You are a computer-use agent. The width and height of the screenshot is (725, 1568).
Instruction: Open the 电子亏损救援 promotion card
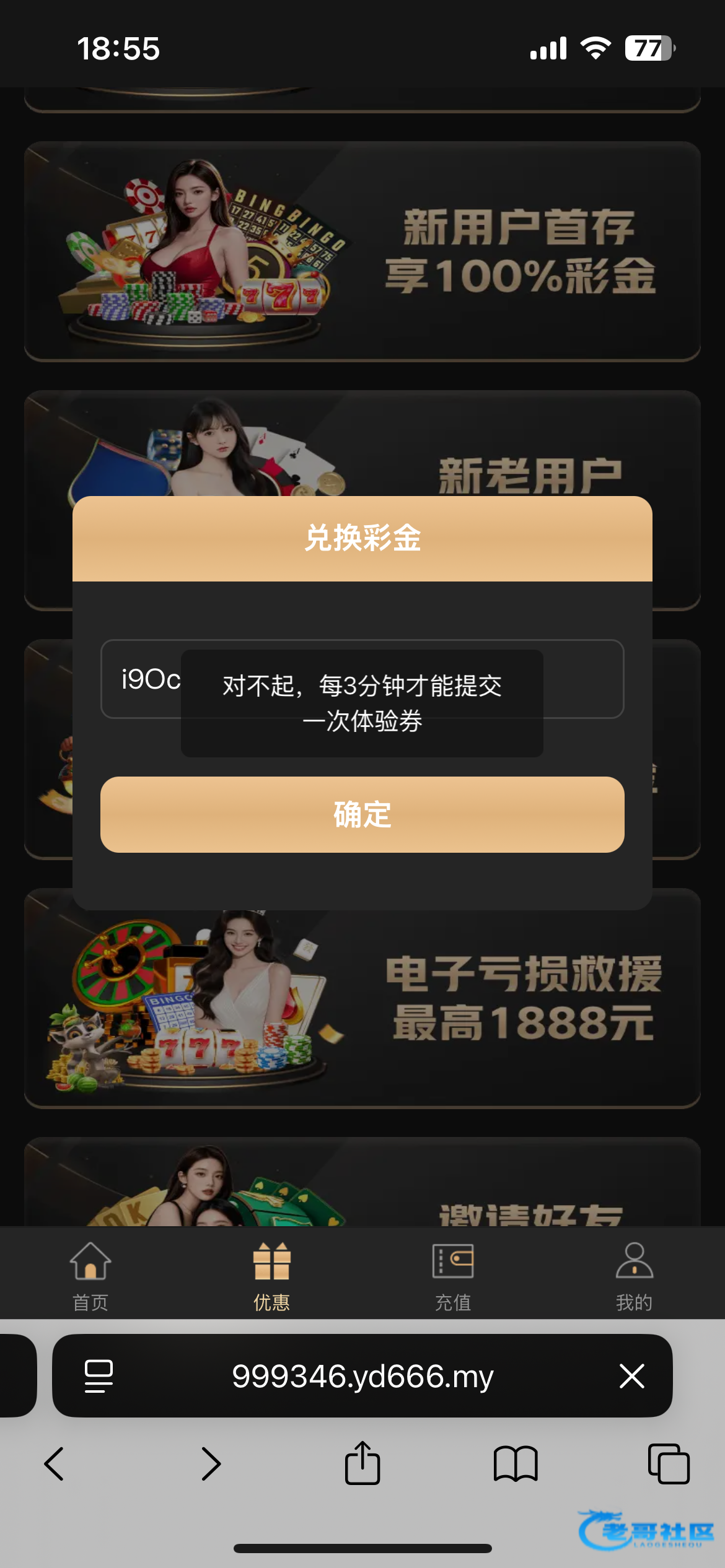(x=362, y=998)
